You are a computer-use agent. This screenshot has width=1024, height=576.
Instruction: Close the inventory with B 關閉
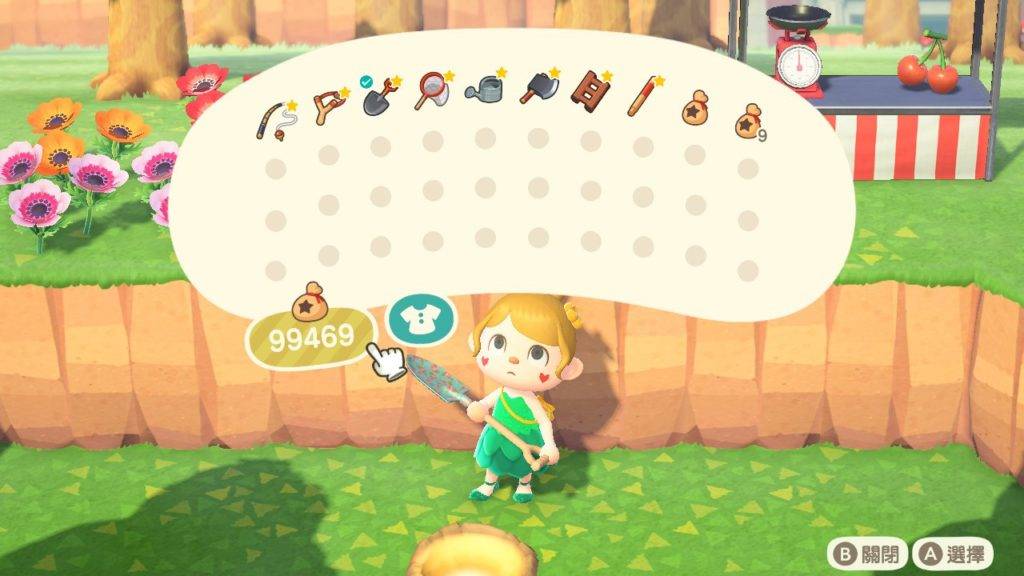pos(867,552)
